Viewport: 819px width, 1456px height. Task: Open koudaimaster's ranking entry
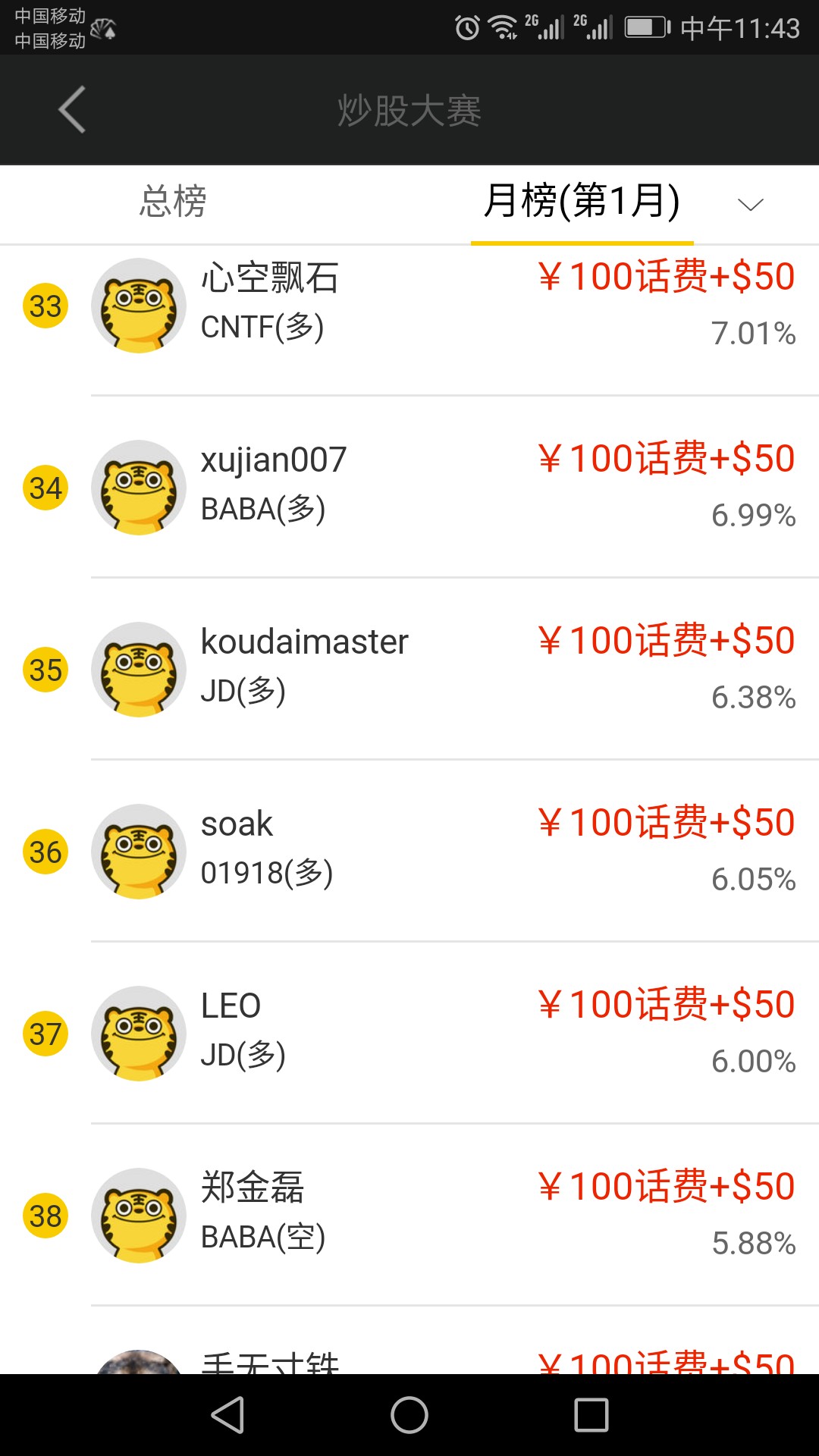(x=409, y=670)
